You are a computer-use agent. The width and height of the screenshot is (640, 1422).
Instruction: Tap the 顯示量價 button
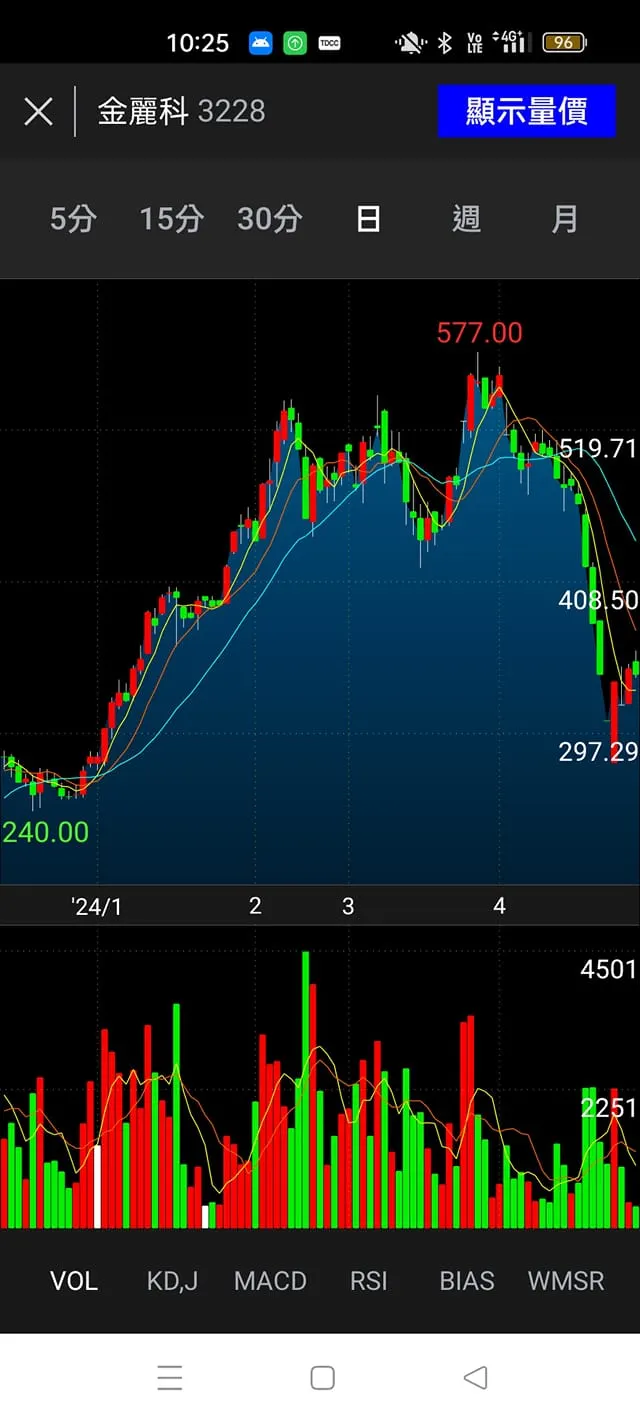[526, 111]
